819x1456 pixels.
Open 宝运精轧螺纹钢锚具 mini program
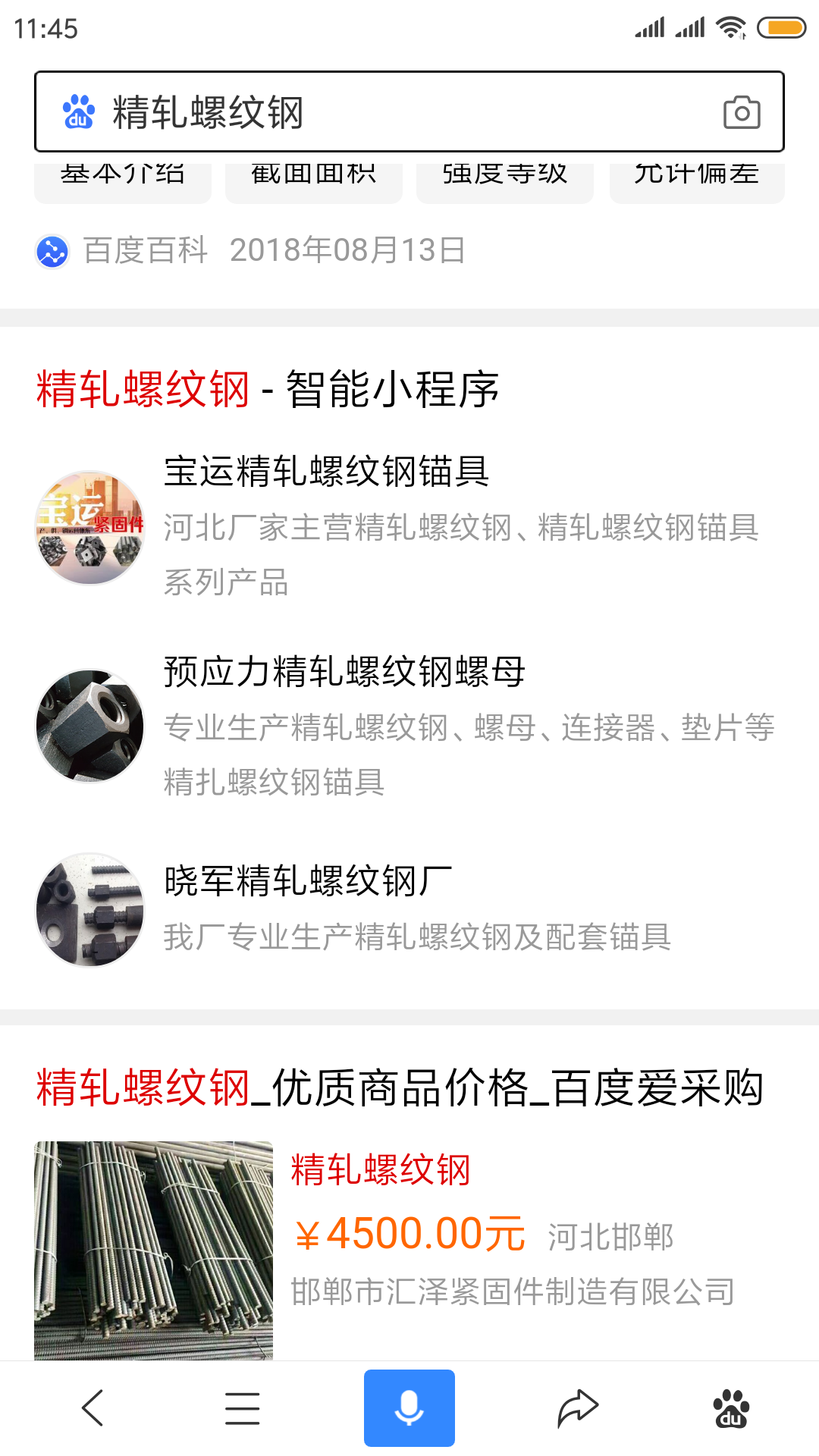(x=326, y=472)
